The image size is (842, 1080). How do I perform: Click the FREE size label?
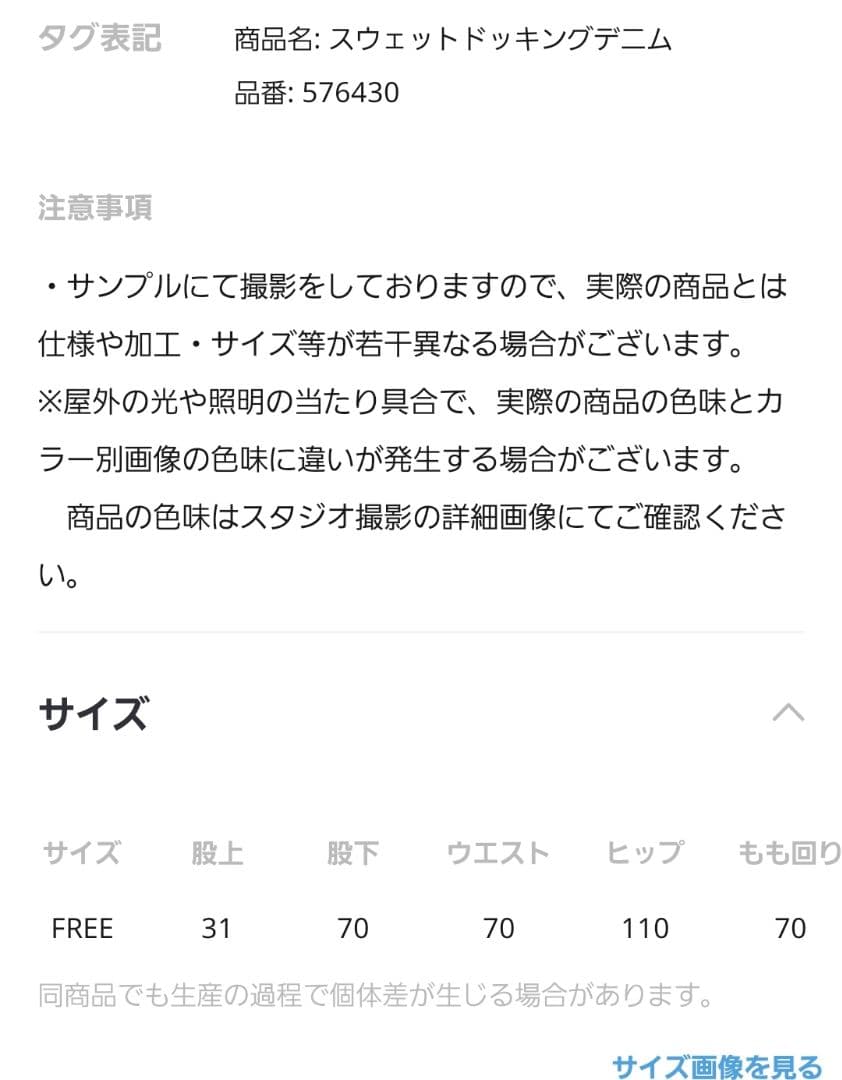pos(81,928)
